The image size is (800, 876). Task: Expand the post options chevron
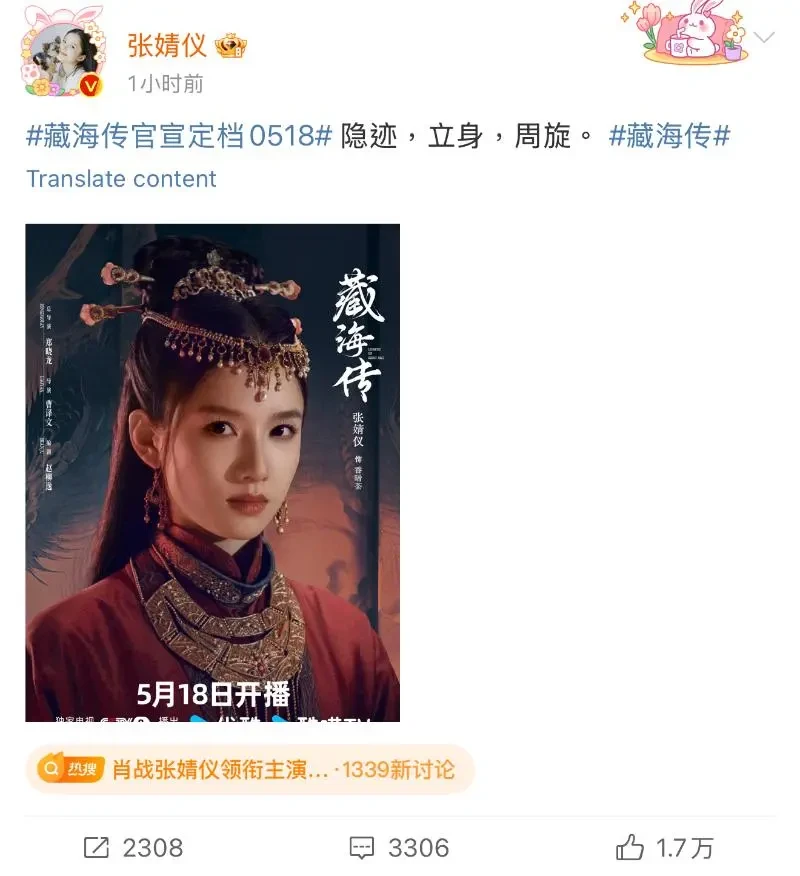pyautogui.click(x=764, y=38)
